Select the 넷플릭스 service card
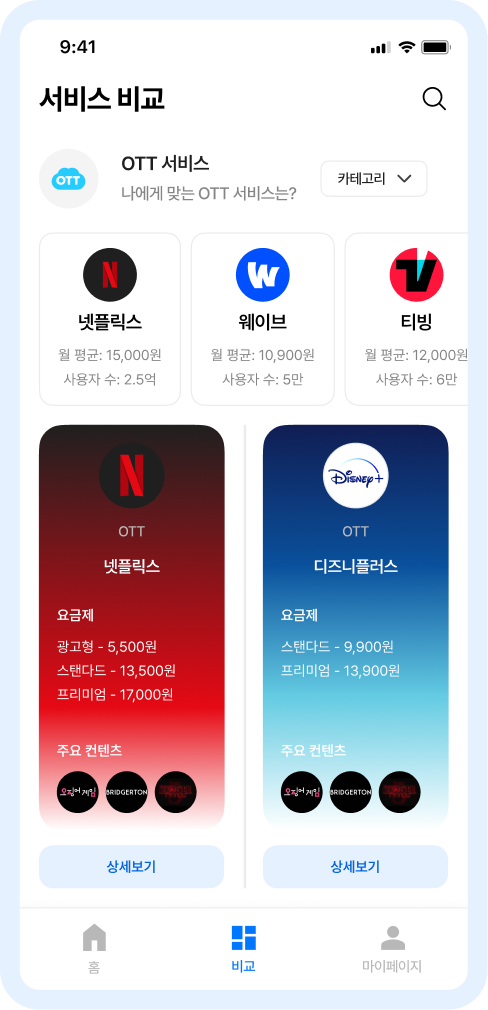This screenshot has width=488, height=1010. pos(110,319)
